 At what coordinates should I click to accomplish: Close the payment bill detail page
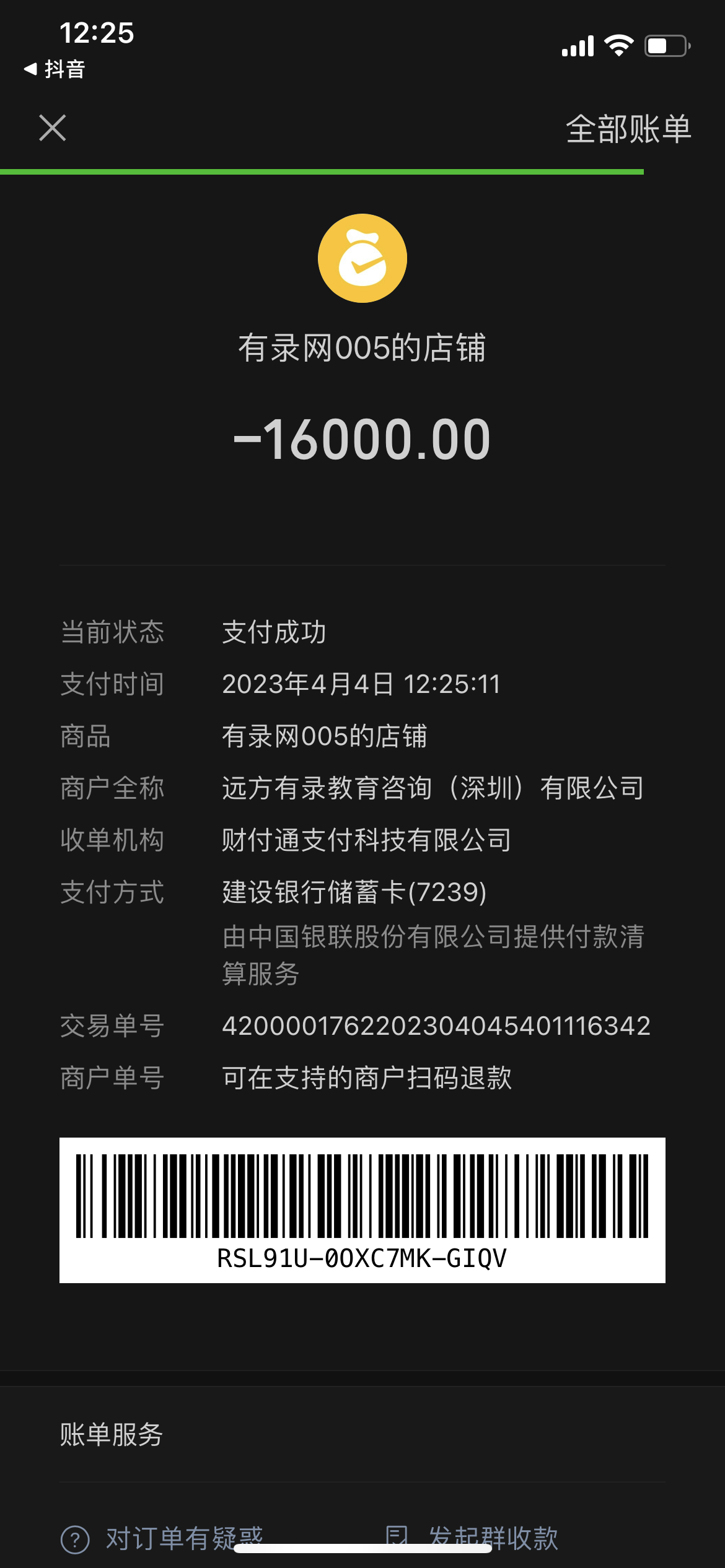(53, 128)
